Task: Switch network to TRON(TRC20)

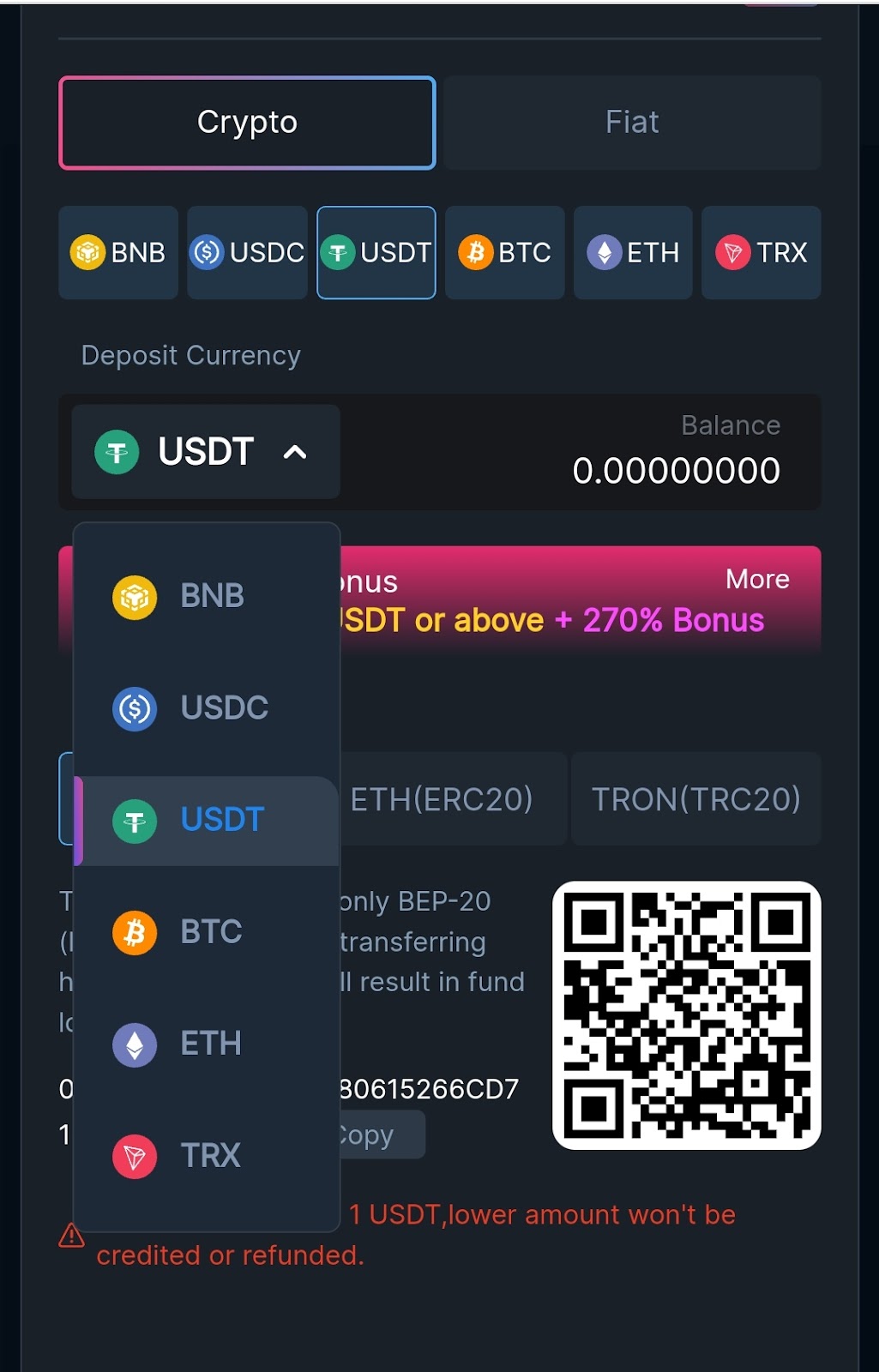Action: pyautogui.click(x=695, y=799)
